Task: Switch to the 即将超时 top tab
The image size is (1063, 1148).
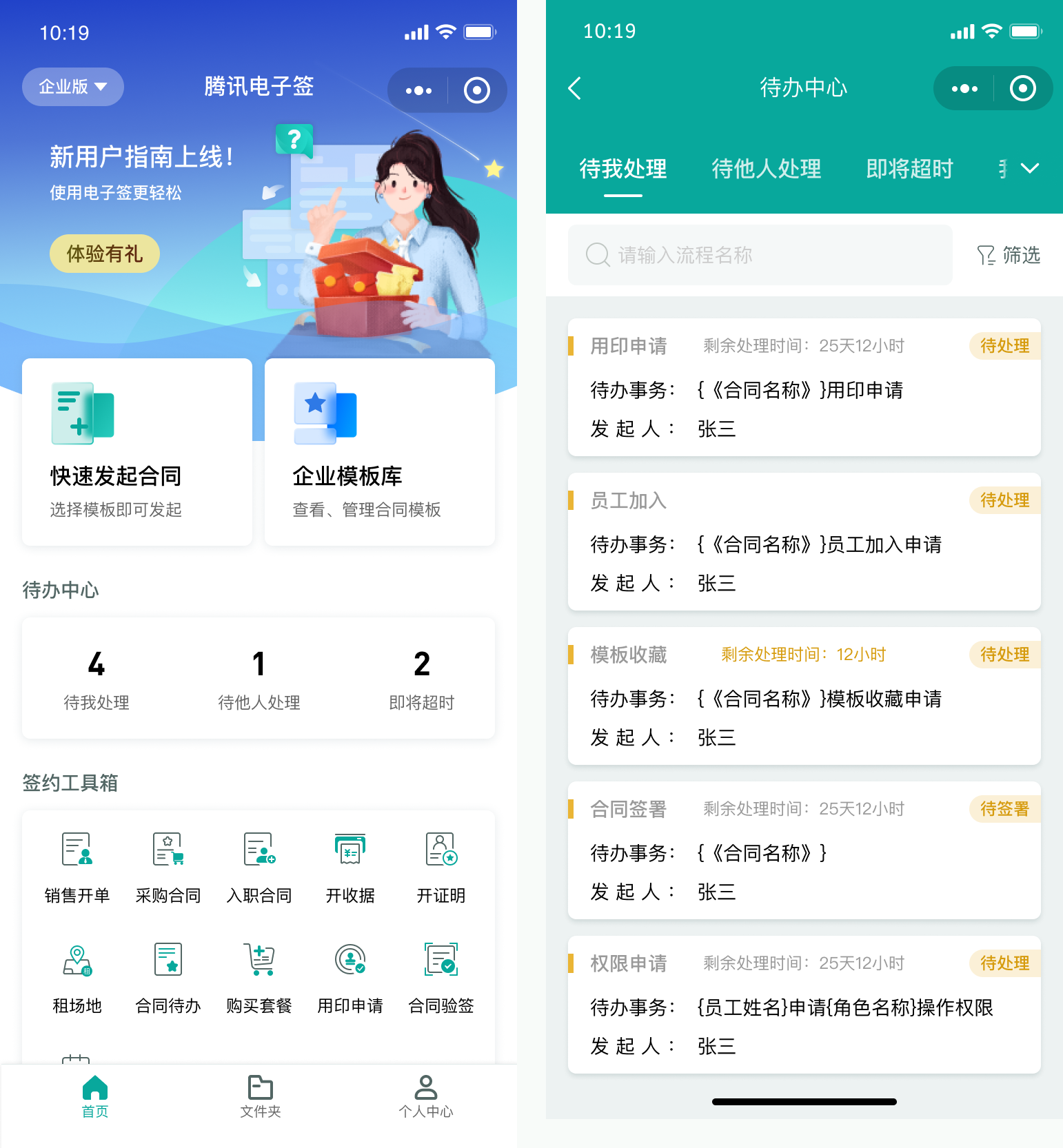Action: tap(909, 169)
